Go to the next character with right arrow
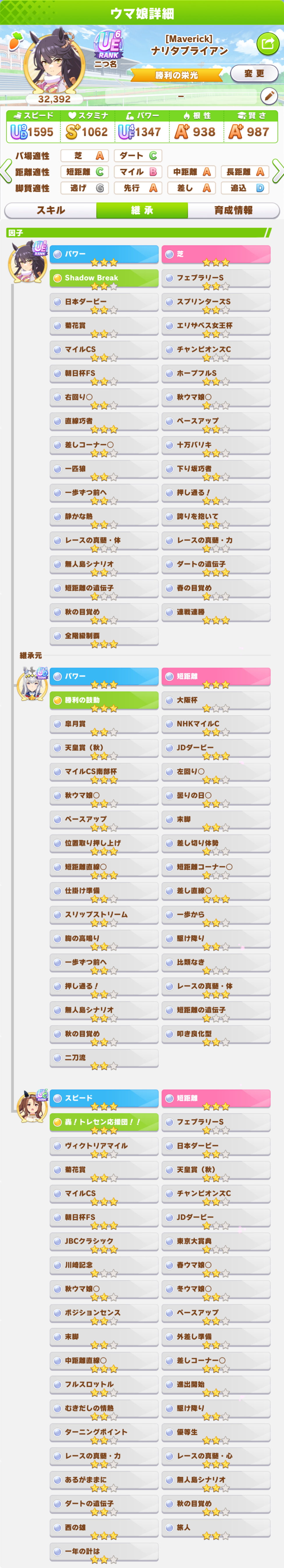This screenshot has height=1568, width=284. click(278, 171)
